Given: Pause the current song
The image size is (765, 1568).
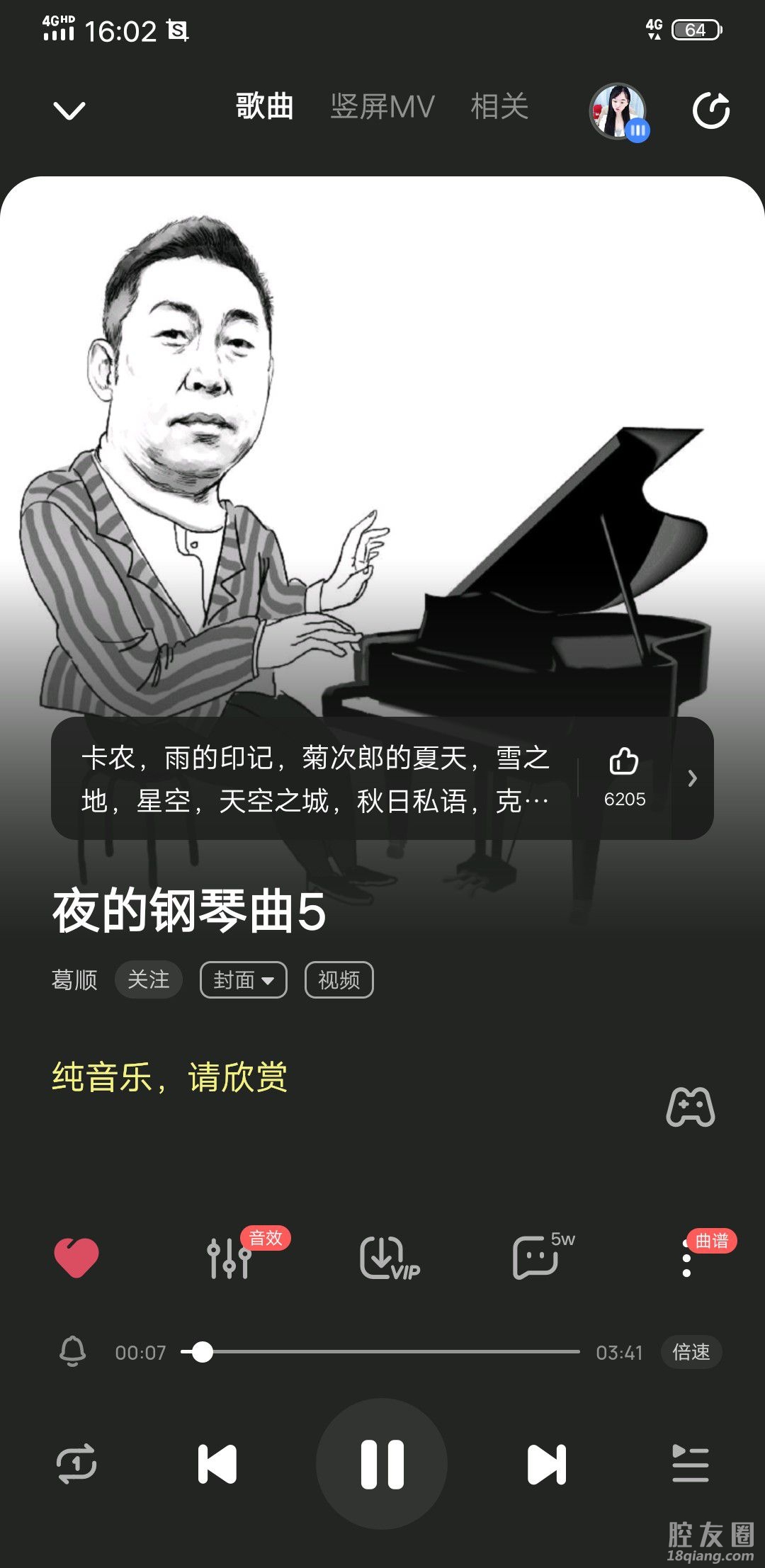Looking at the screenshot, I should pyautogui.click(x=382, y=1464).
